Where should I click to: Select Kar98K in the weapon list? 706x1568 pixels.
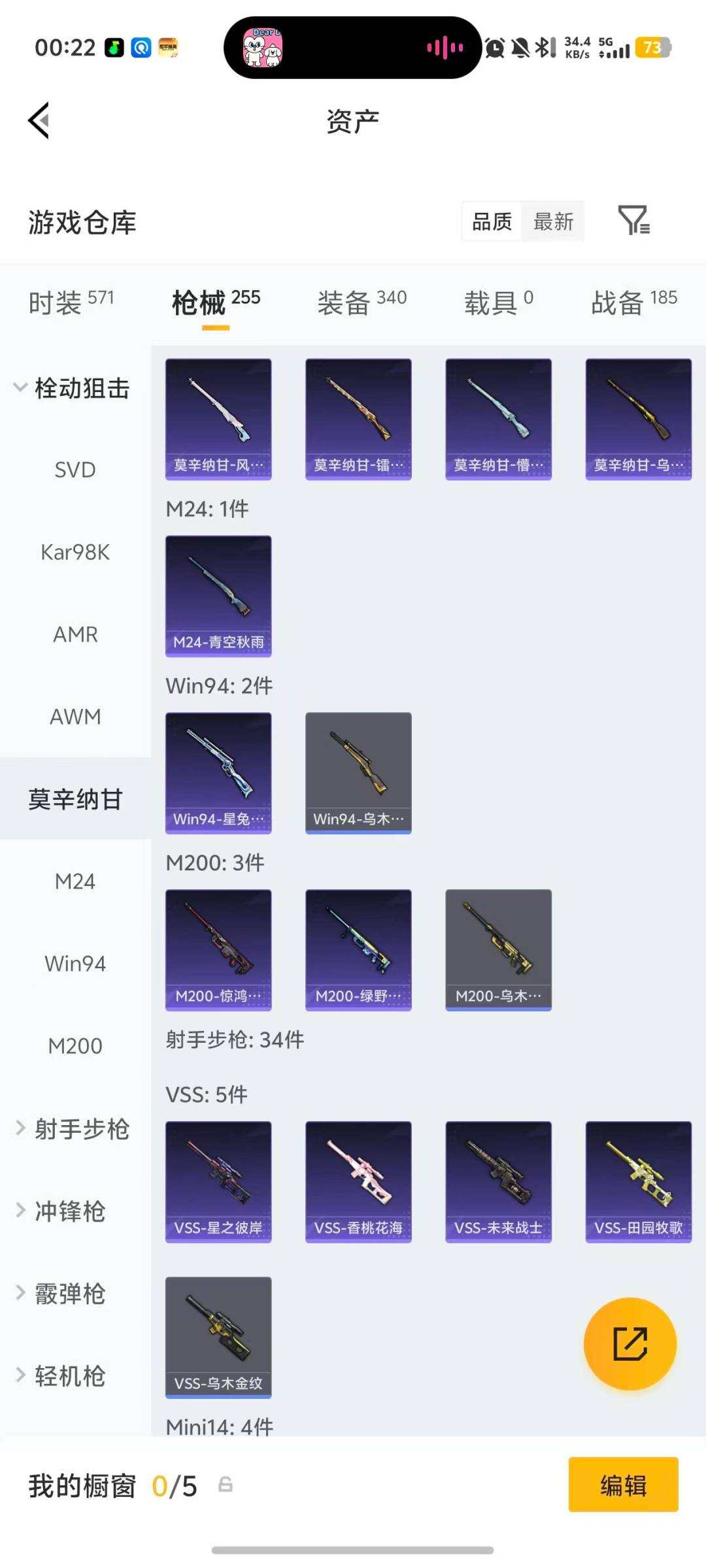[75, 552]
